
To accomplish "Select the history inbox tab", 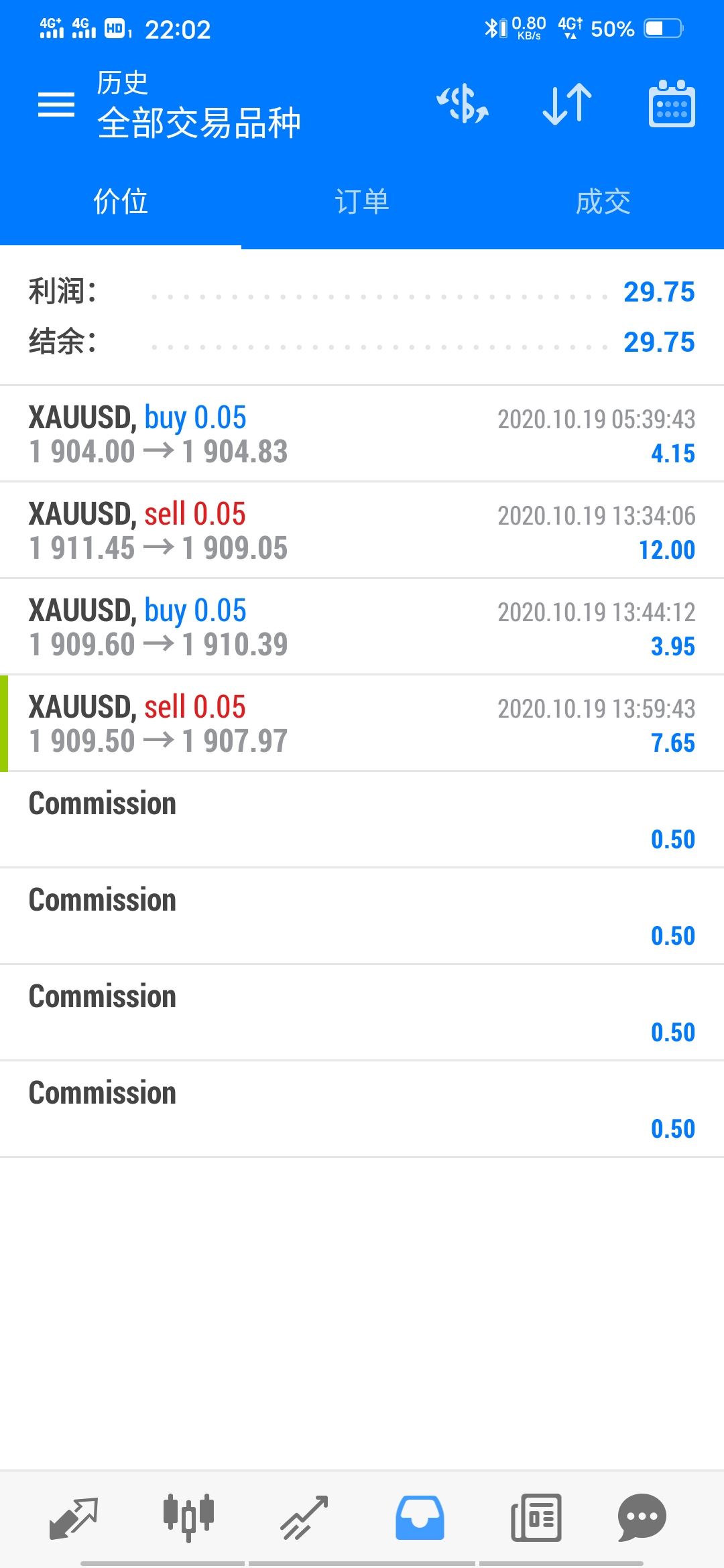I will pyautogui.click(x=420, y=1518).
